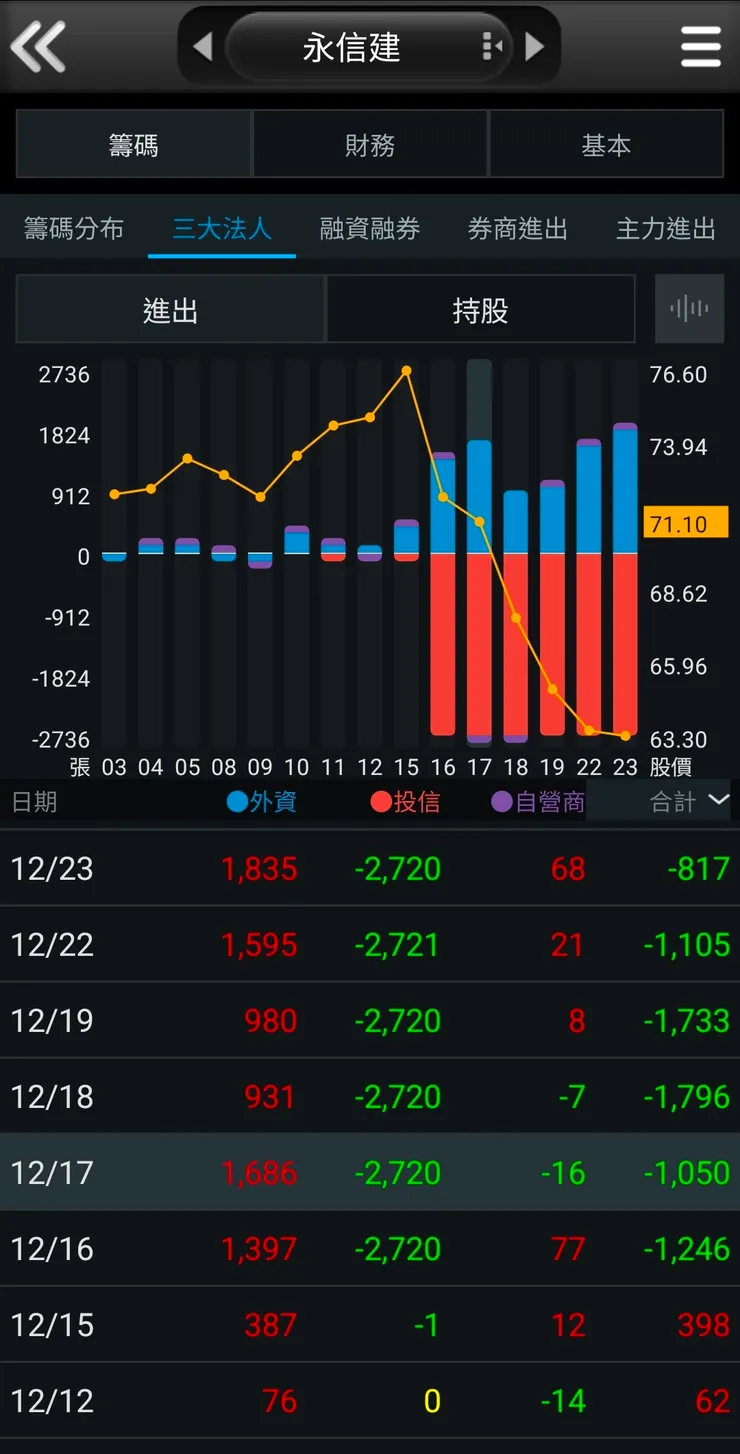The height and width of the screenshot is (1454, 740).
Task: Open the 融資融券 tab
Action: click(x=370, y=229)
